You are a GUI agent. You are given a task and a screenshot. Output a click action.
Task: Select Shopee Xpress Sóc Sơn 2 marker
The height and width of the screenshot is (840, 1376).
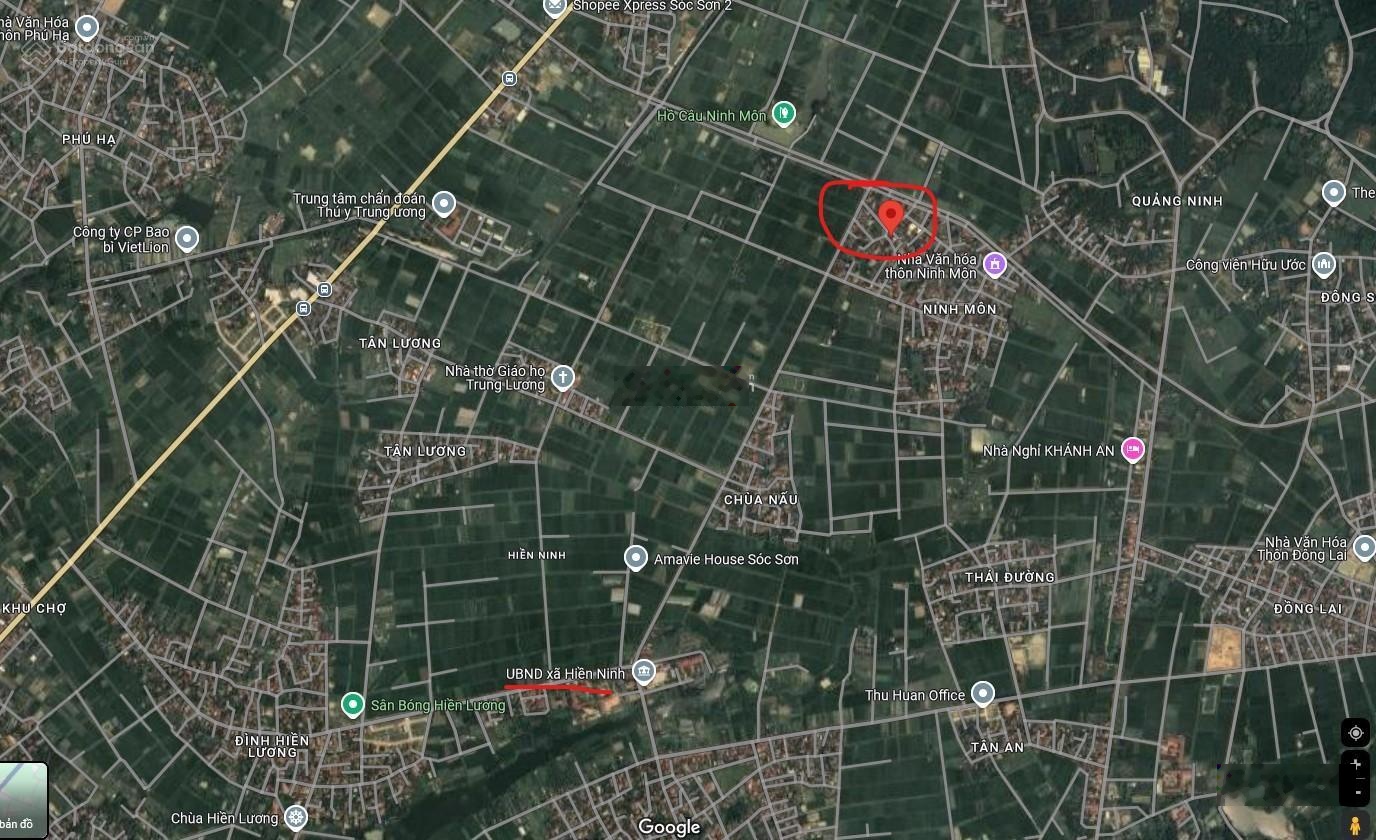[x=555, y=6]
